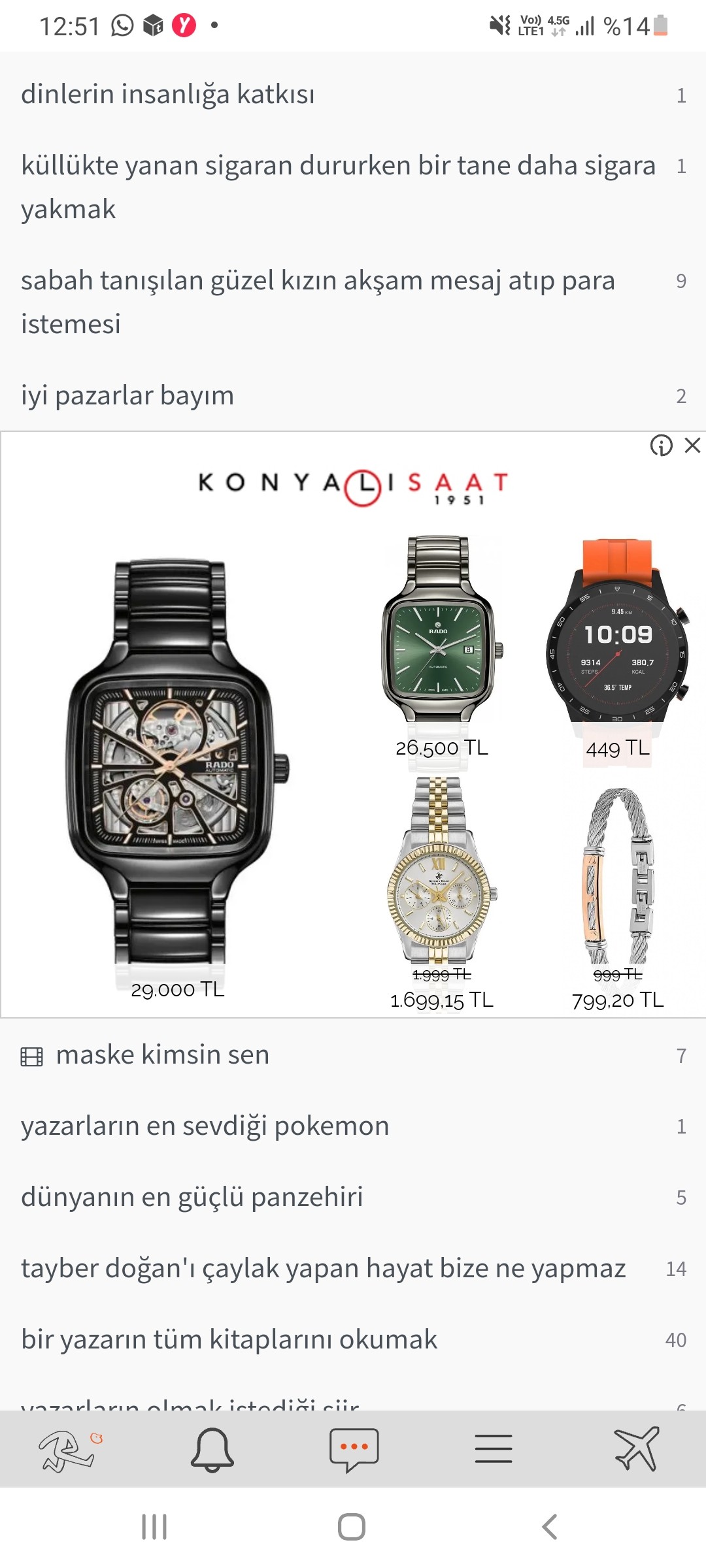Screen dimensions: 706x1568
Task: Open "iyi pazarlar bayım" topic
Action: click(x=353, y=395)
